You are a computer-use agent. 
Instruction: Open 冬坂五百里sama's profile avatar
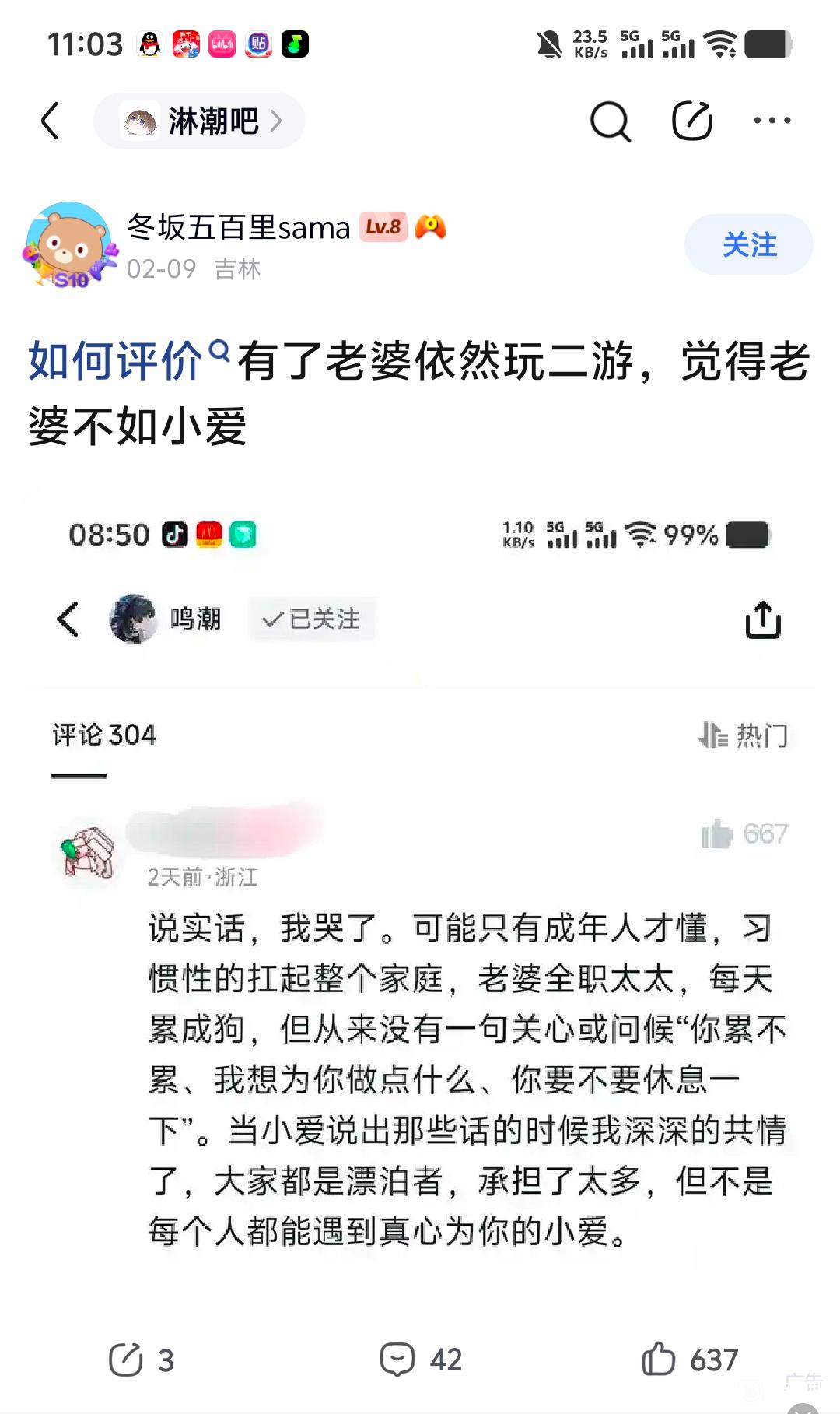pyautogui.click(x=70, y=245)
